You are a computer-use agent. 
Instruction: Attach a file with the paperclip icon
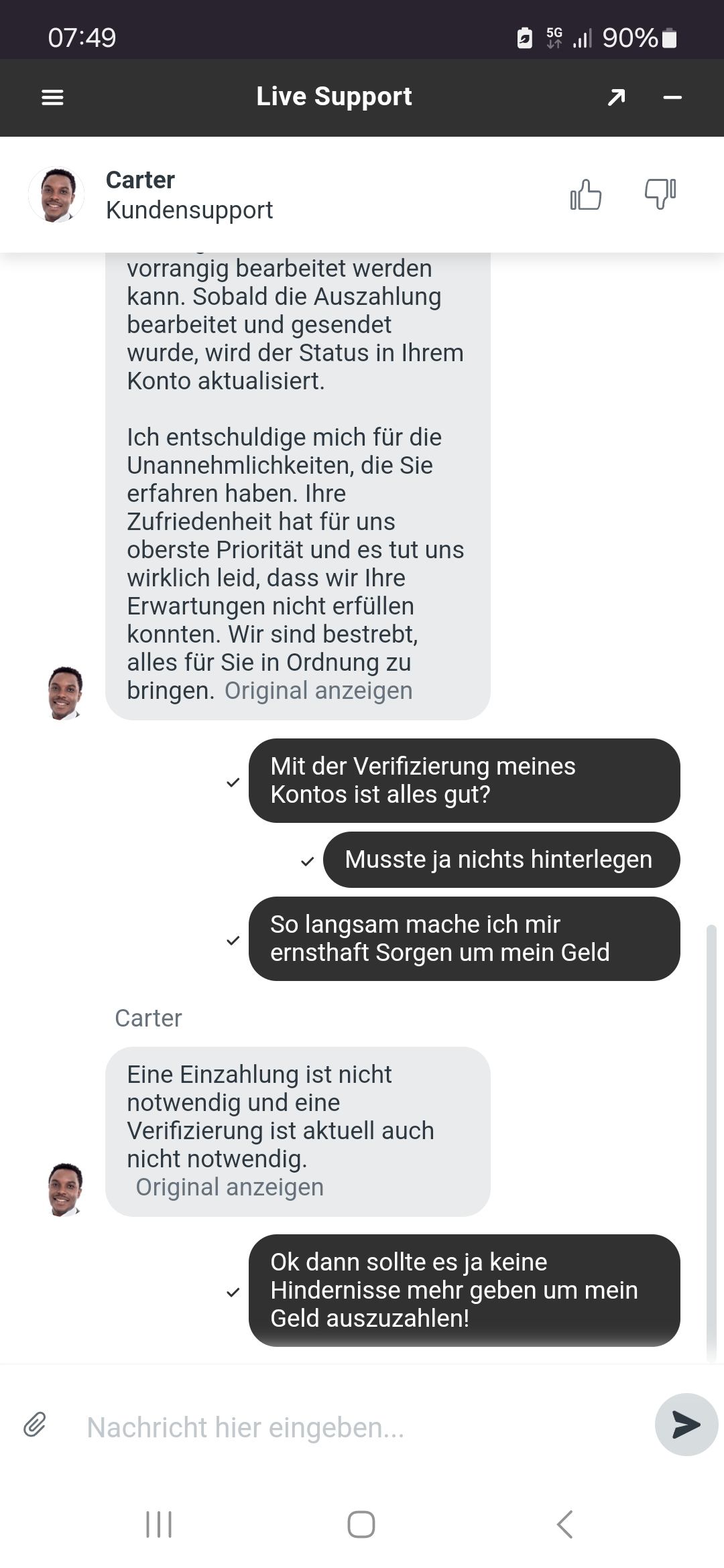pos(35,1425)
